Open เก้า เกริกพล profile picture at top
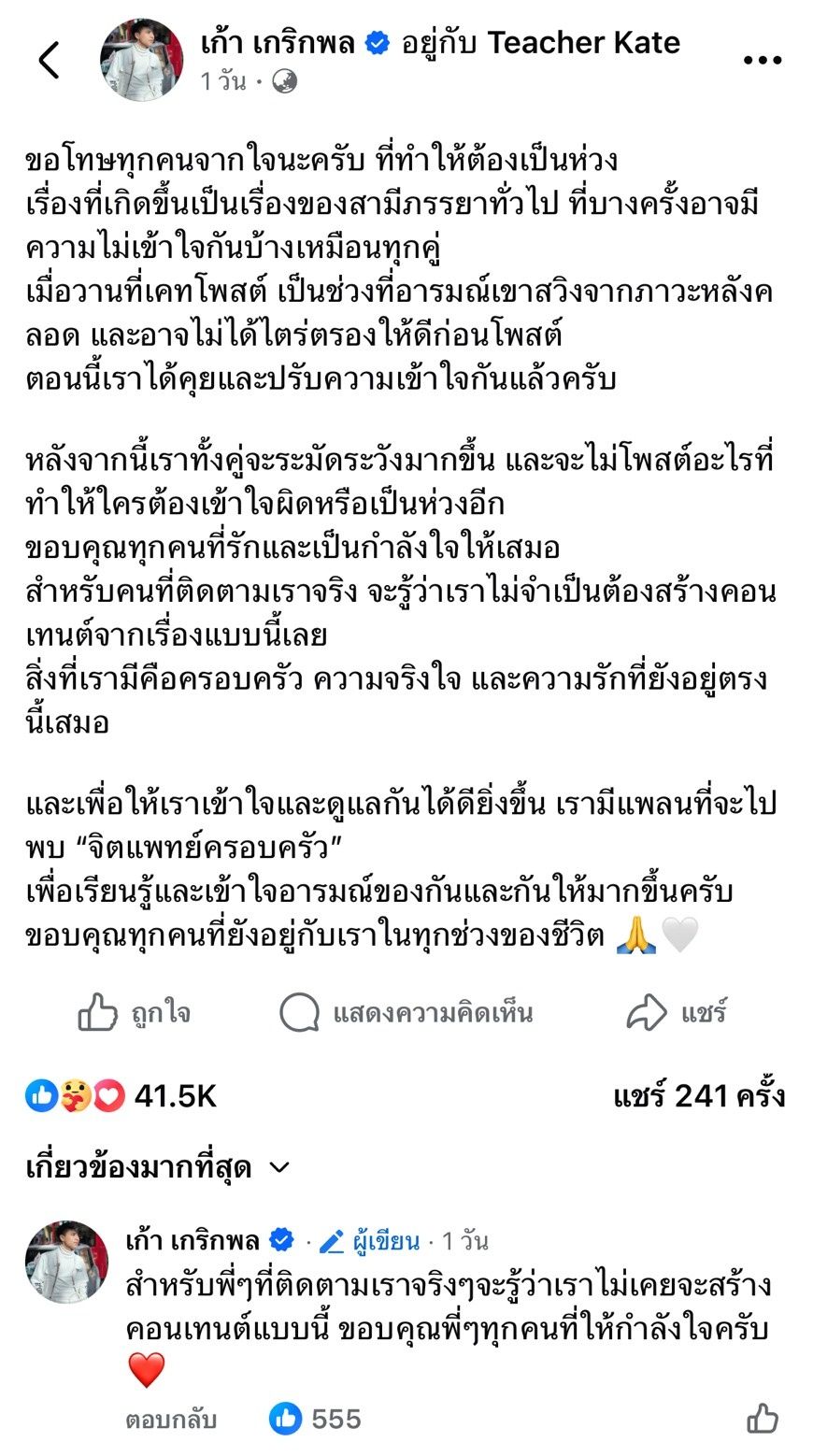This screenshot has width=813, height=1456. click(x=141, y=60)
